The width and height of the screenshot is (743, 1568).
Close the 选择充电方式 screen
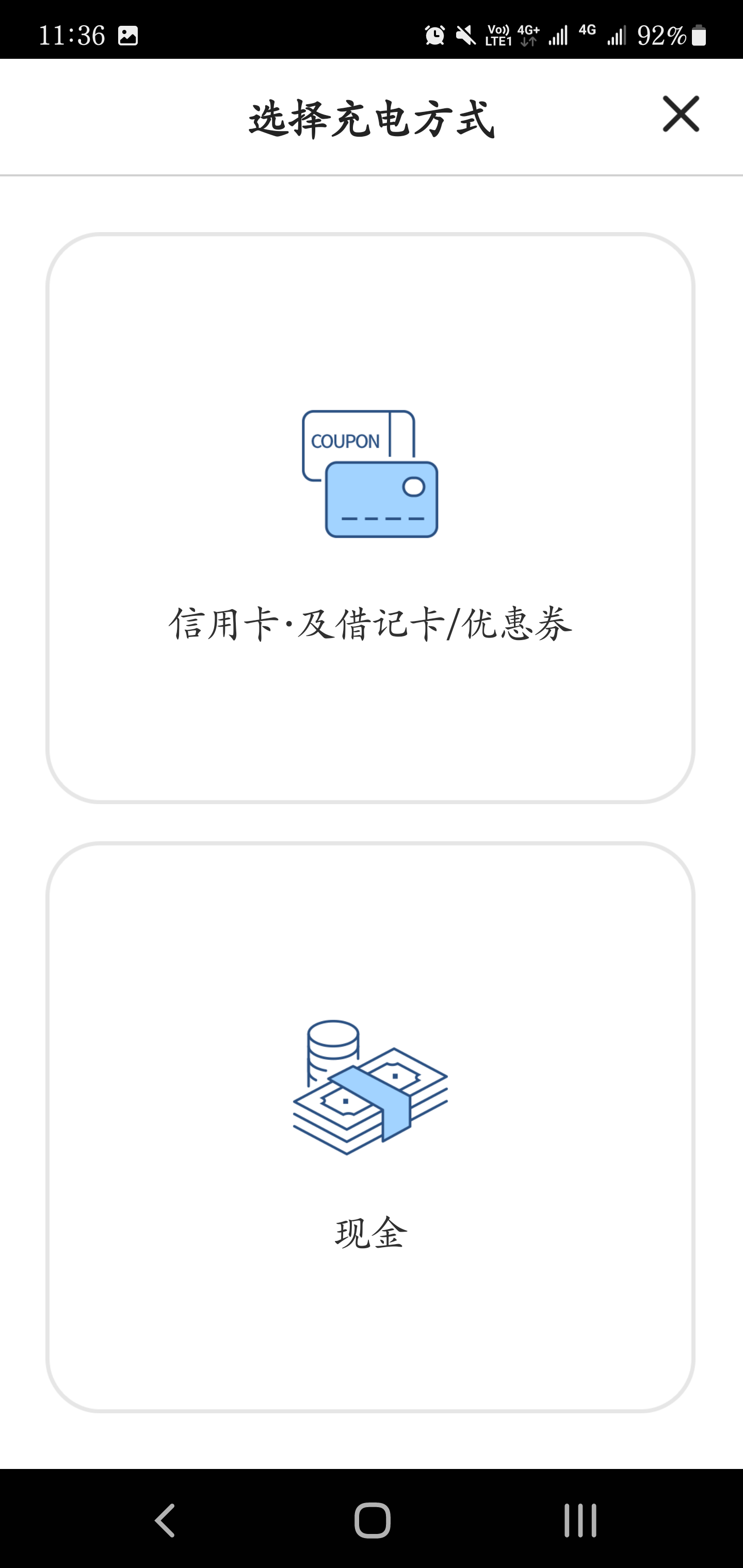pyautogui.click(x=681, y=114)
